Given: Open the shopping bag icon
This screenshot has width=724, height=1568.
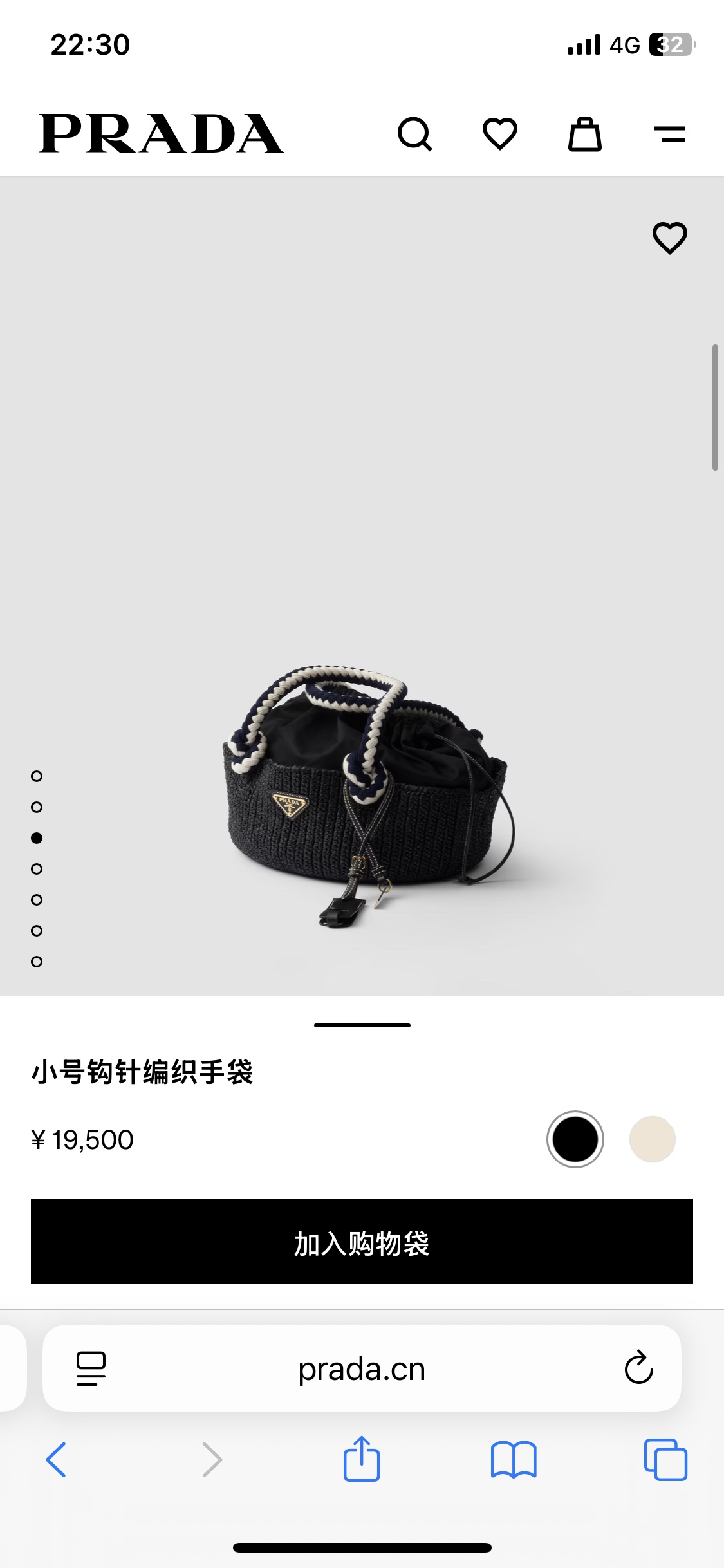Looking at the screenshot, I should click(584, 134).
